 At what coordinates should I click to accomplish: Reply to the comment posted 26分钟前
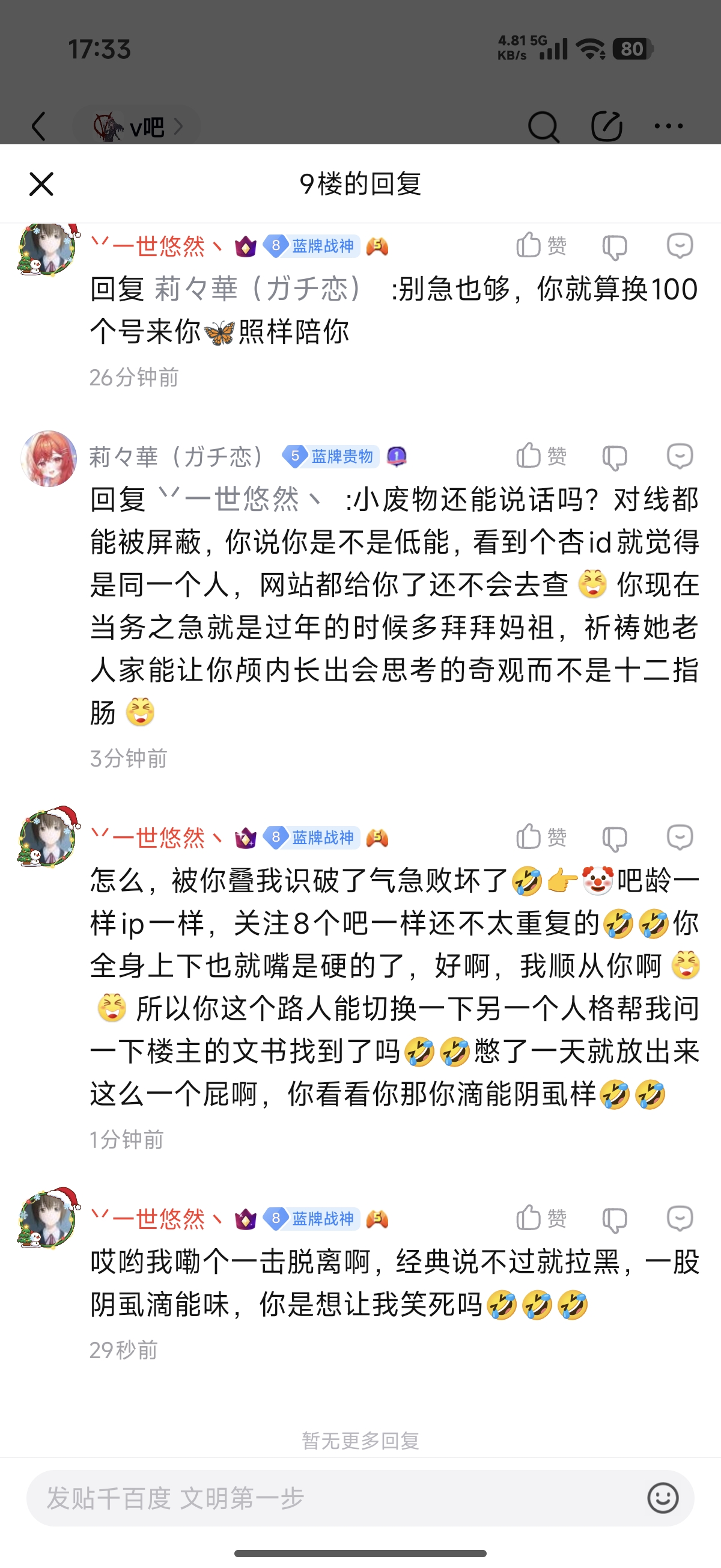click(x=680, y=246)
